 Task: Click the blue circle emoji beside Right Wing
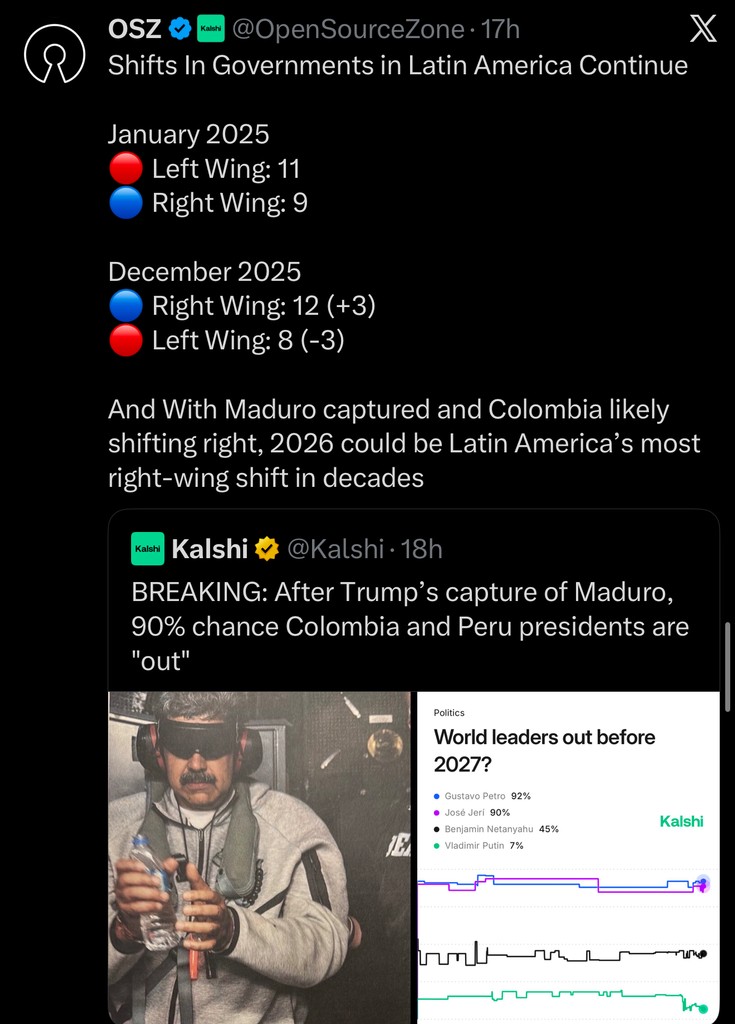(x=124, y=203)
